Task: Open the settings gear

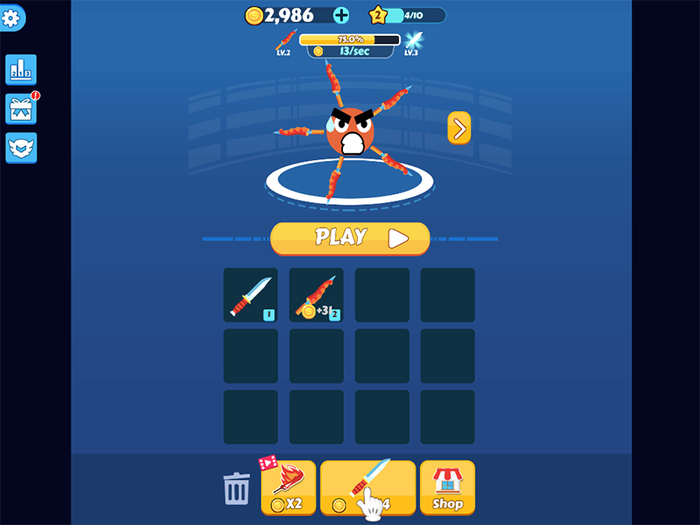Action: pos(14,17)
